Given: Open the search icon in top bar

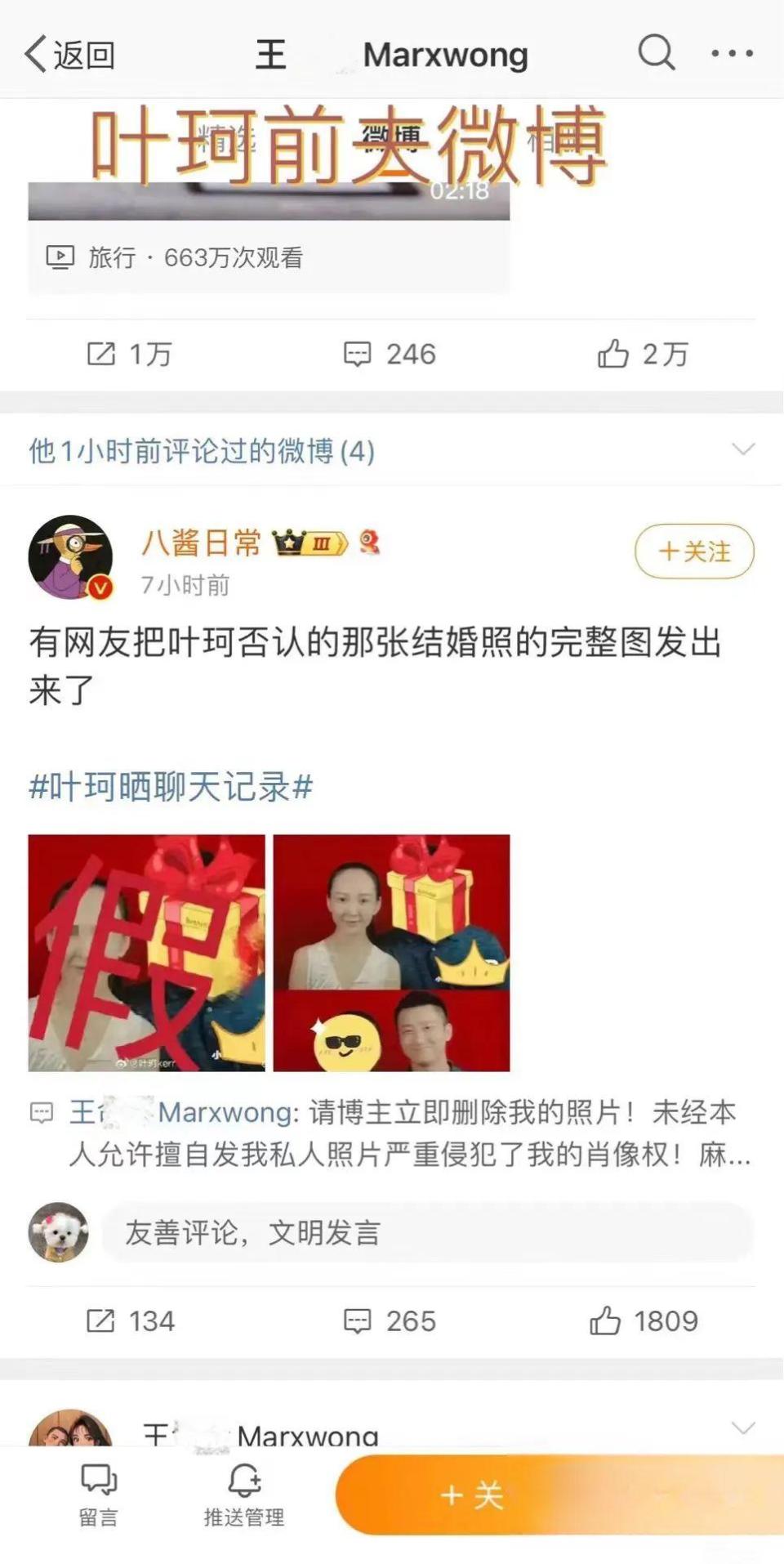Looking at the screenshot, I should (x=653, y=51).
